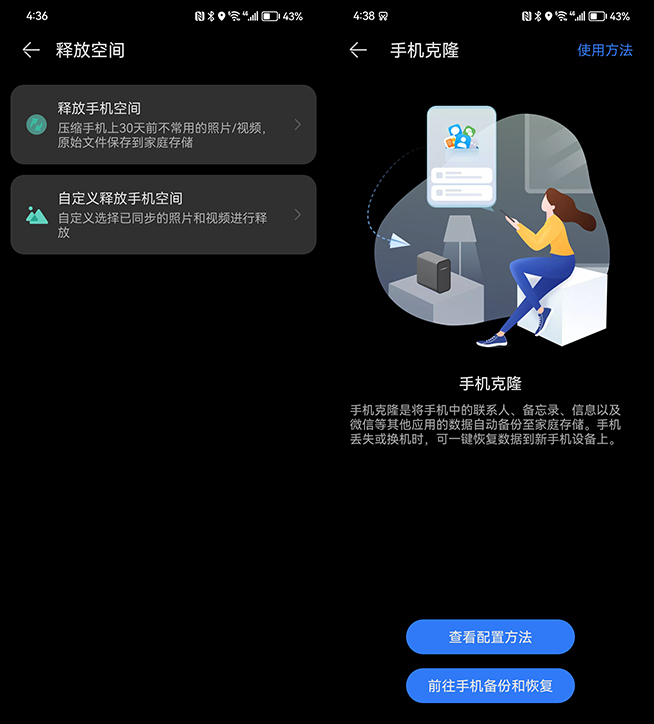Open the 使用方法 link
This screenshot has width=654, height=724.
point(604,50)
